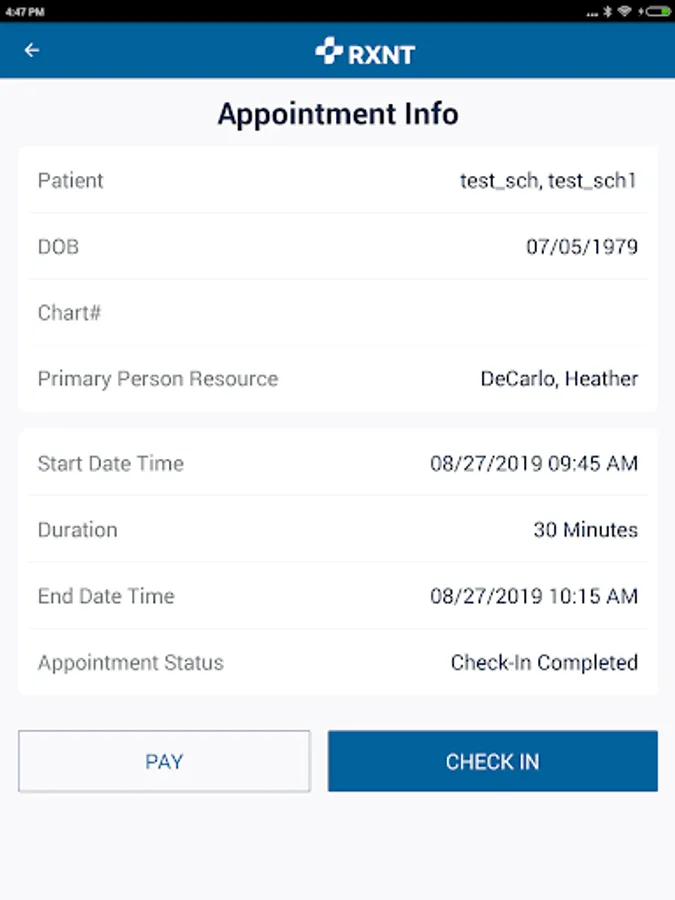Go back using the top arrow
Image resolution: width=675 pixels, height=900 pixels.
[x=32, y=50]
